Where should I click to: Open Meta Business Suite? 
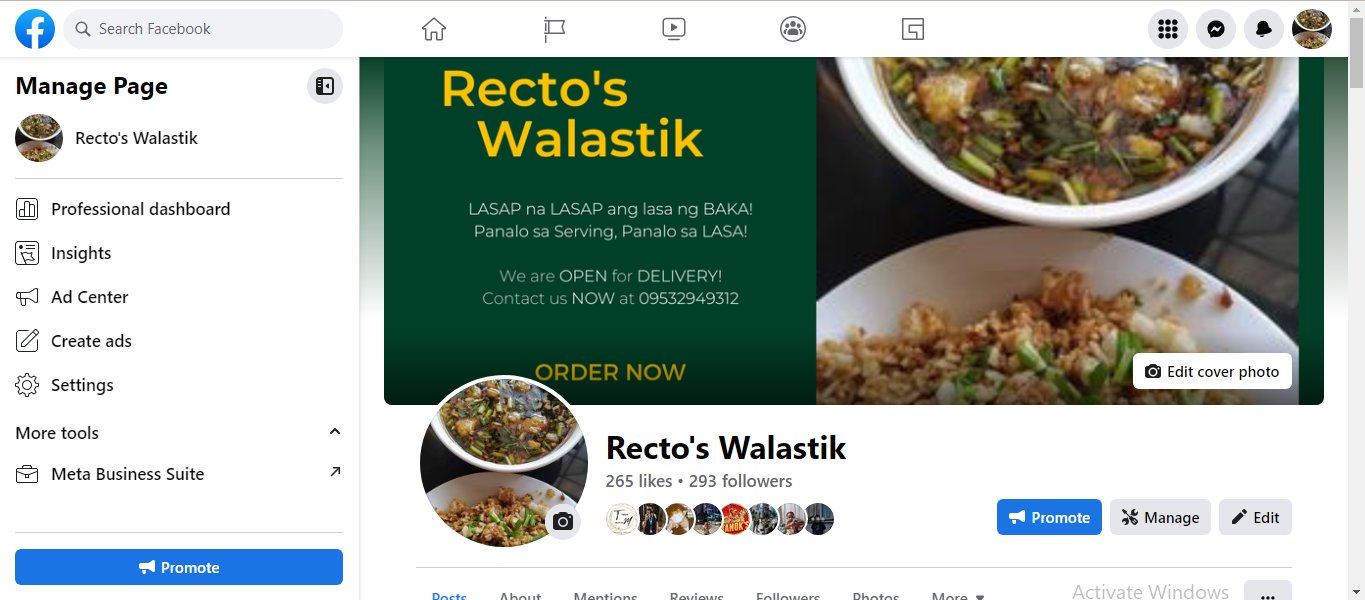coord(127,474)
